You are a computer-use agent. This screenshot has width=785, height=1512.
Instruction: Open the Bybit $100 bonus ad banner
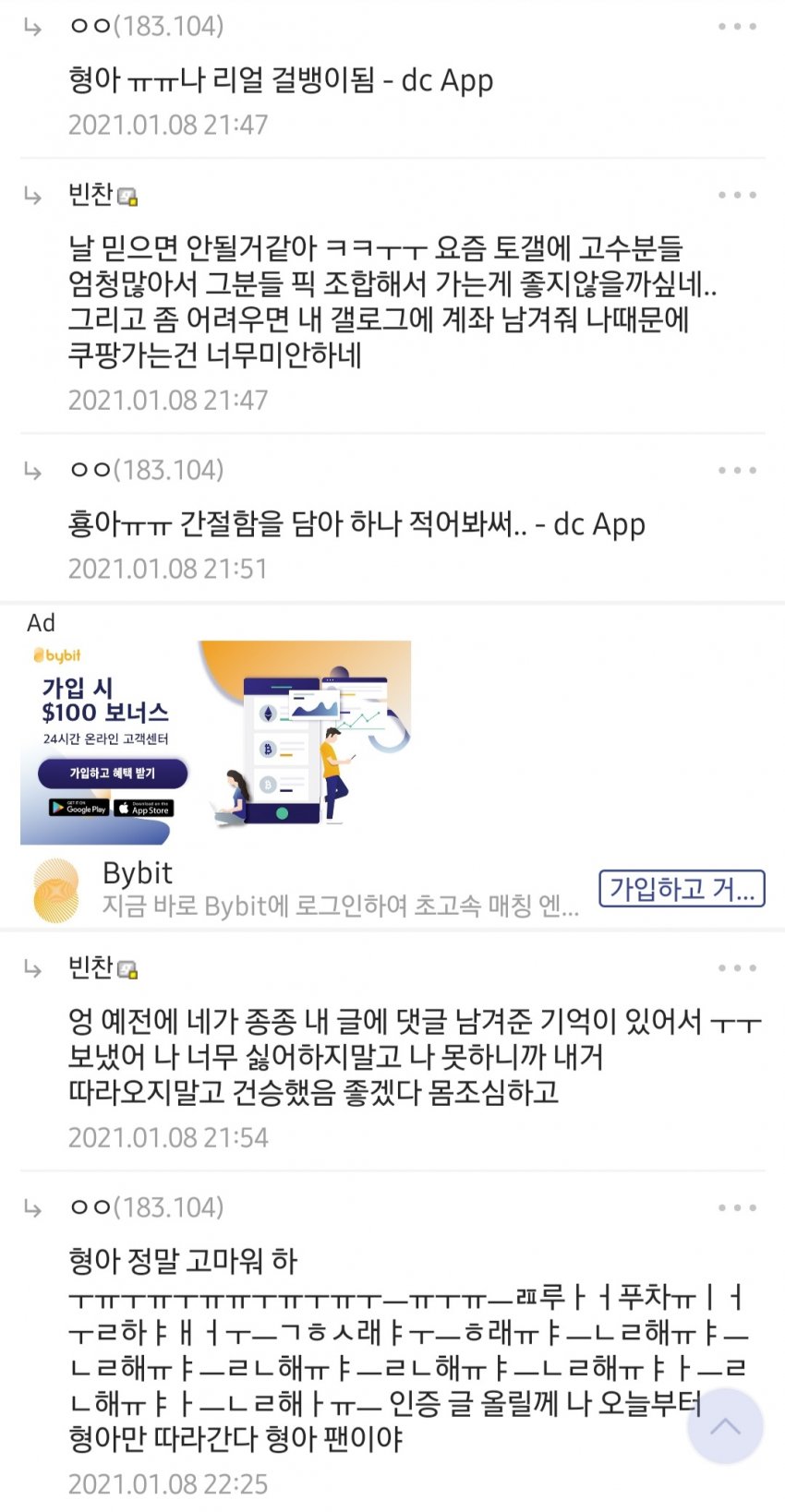tap(215, 742)
